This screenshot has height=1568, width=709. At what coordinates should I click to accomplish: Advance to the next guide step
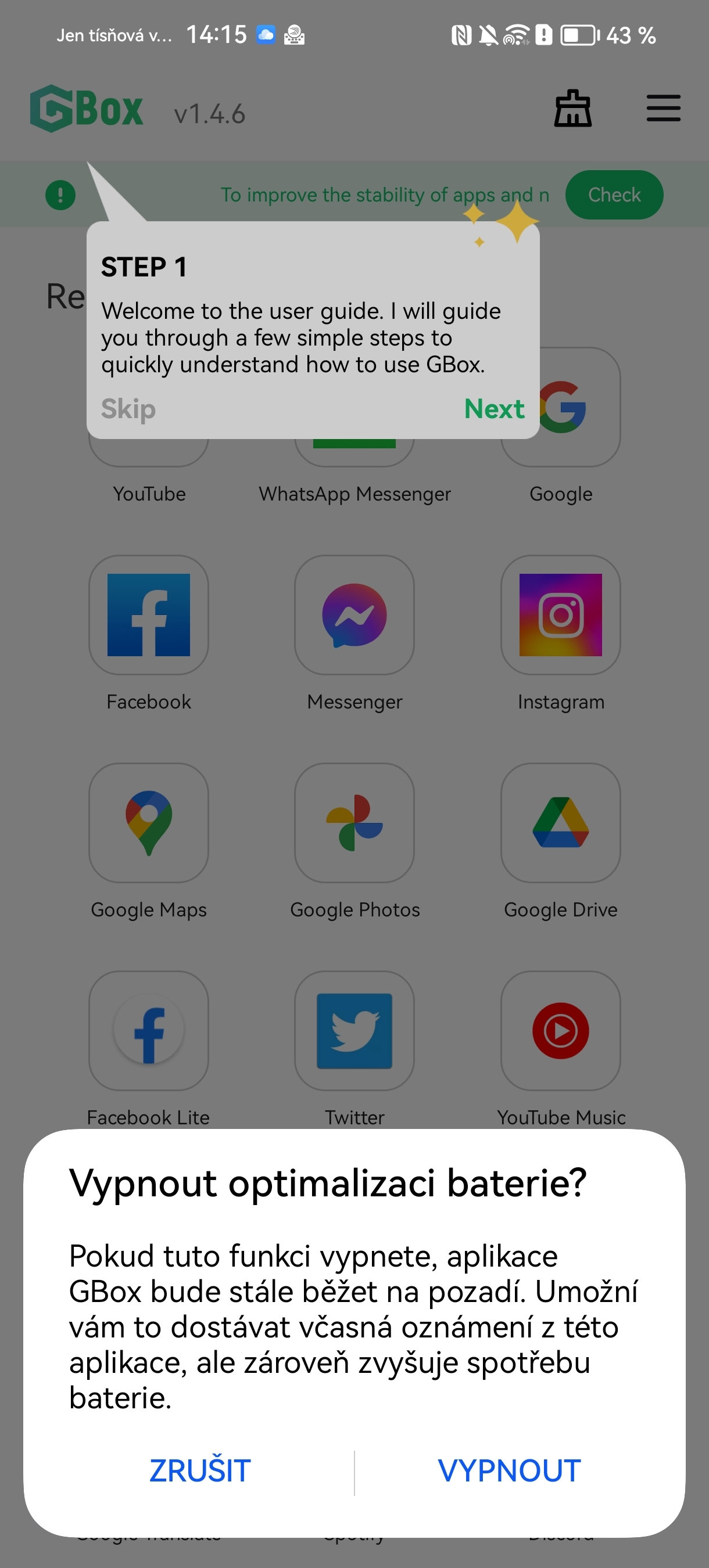494,408
